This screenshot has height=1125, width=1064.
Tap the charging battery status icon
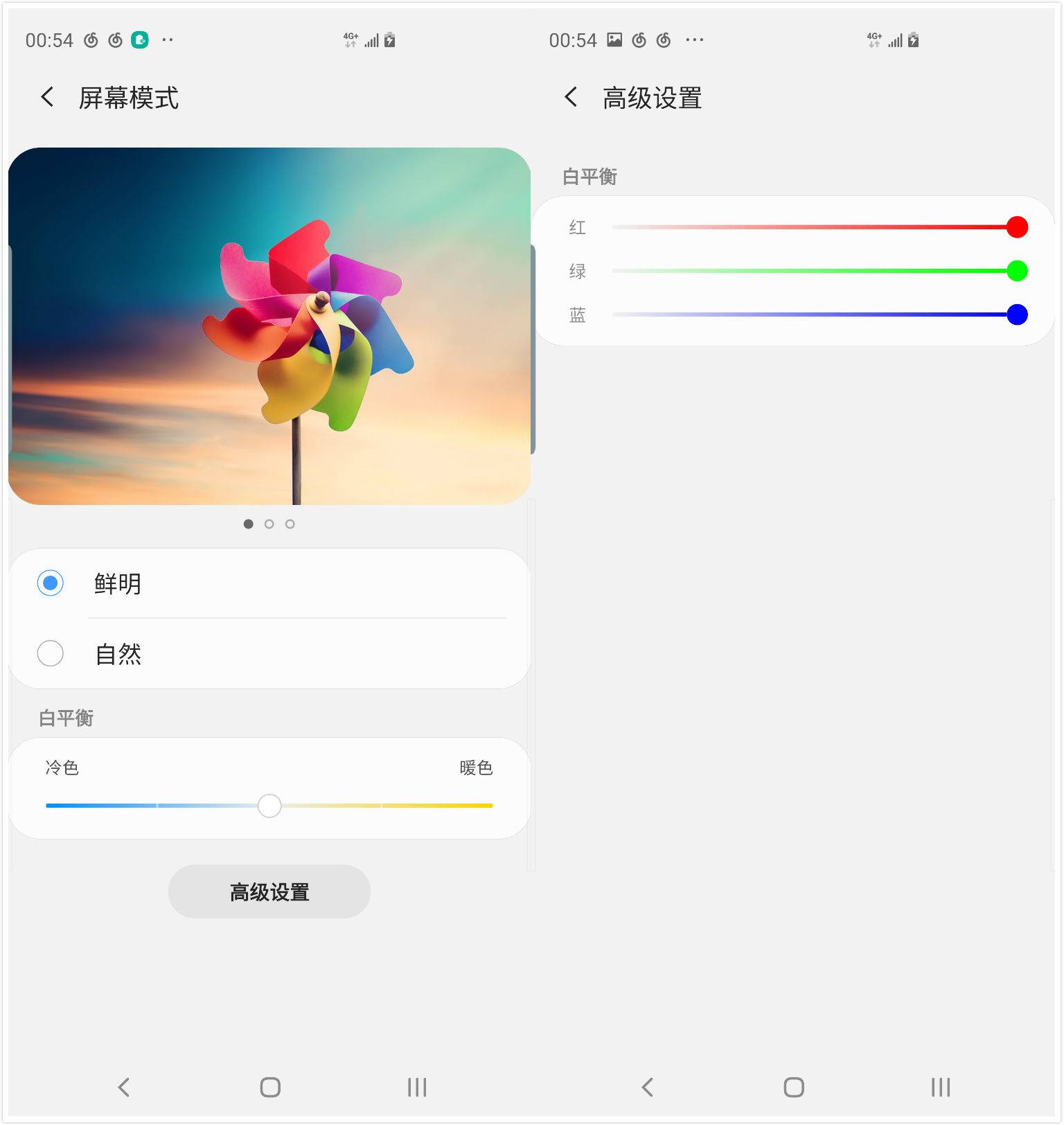[391, 39]
